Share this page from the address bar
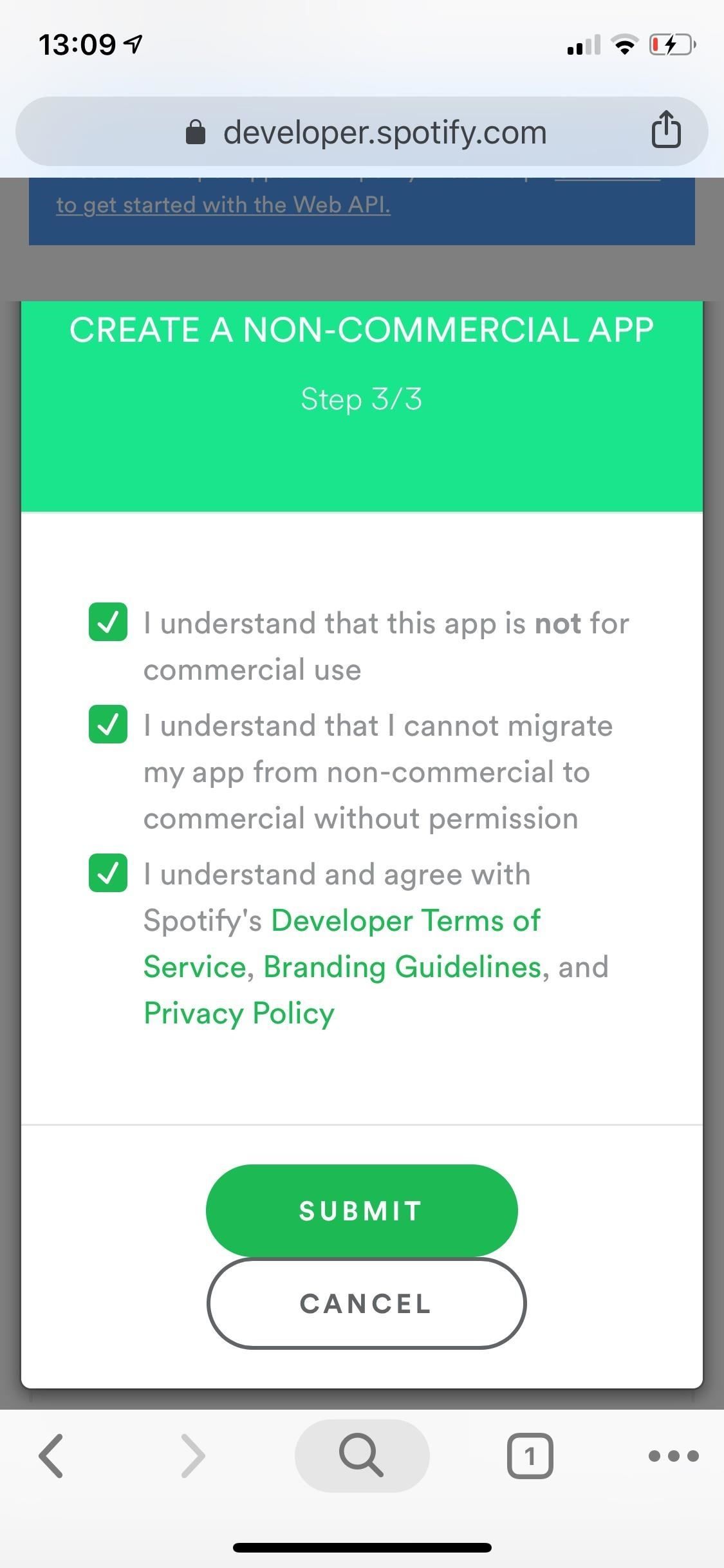724x1568 pixels. [x=665, y=131]
